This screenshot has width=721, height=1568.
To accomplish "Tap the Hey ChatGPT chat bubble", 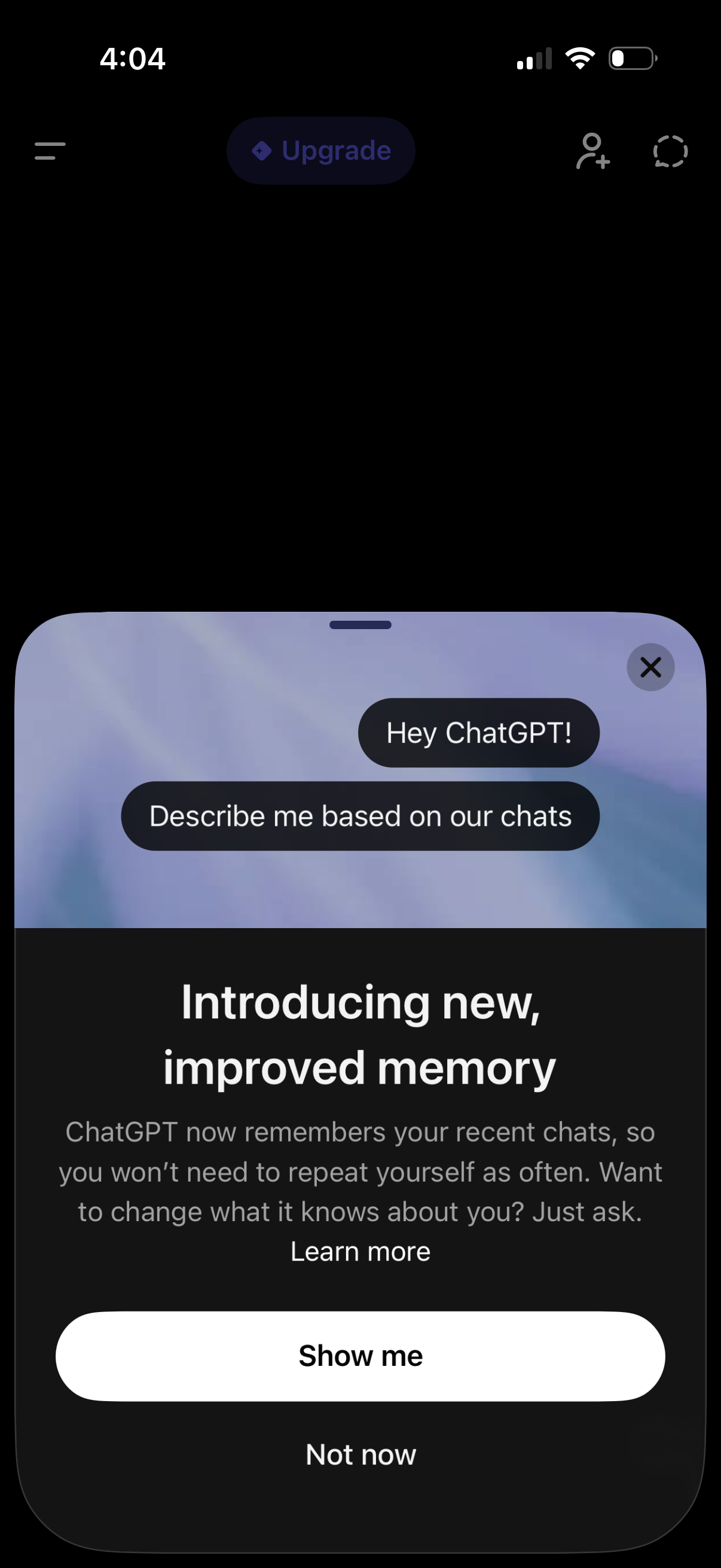I will click(x=479, y=733).
